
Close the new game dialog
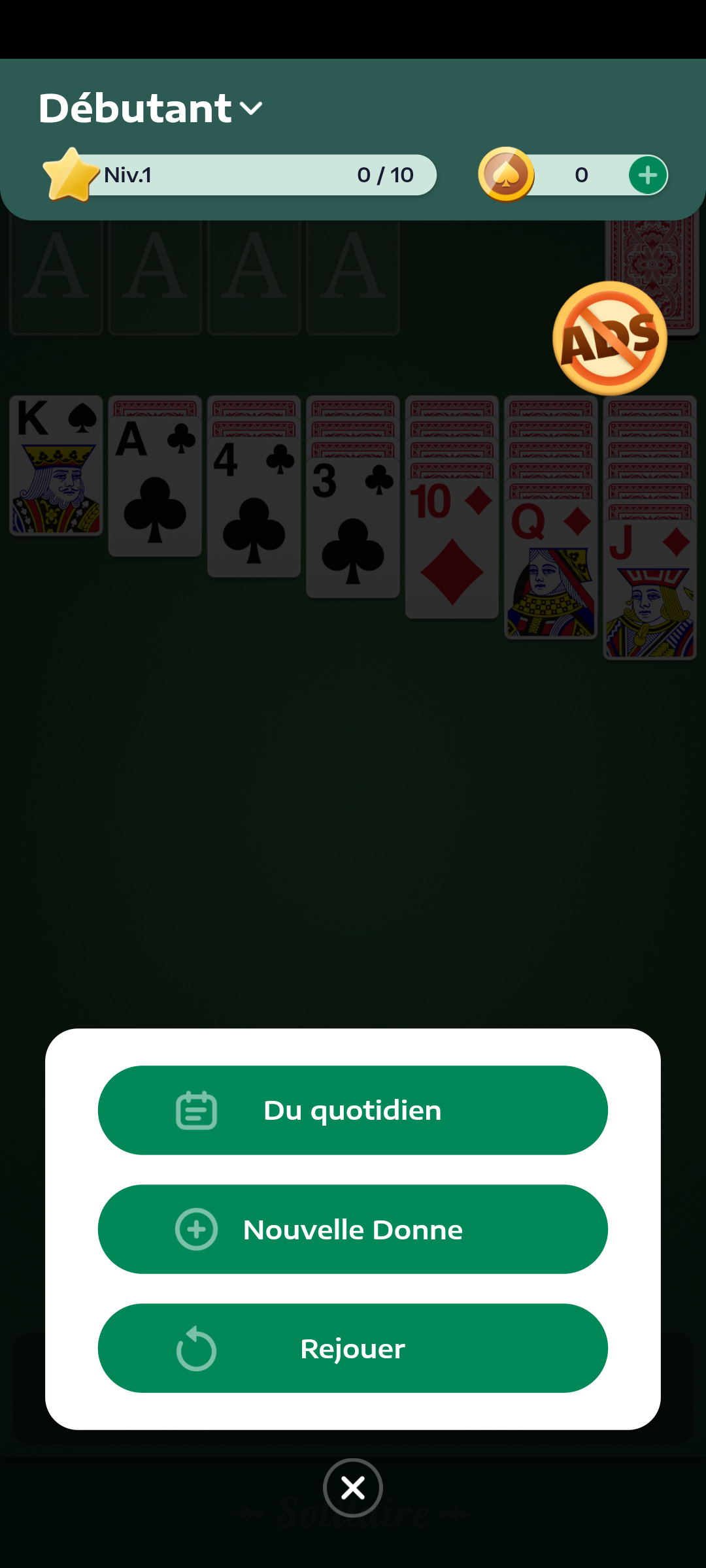(x=353, y=1488)
